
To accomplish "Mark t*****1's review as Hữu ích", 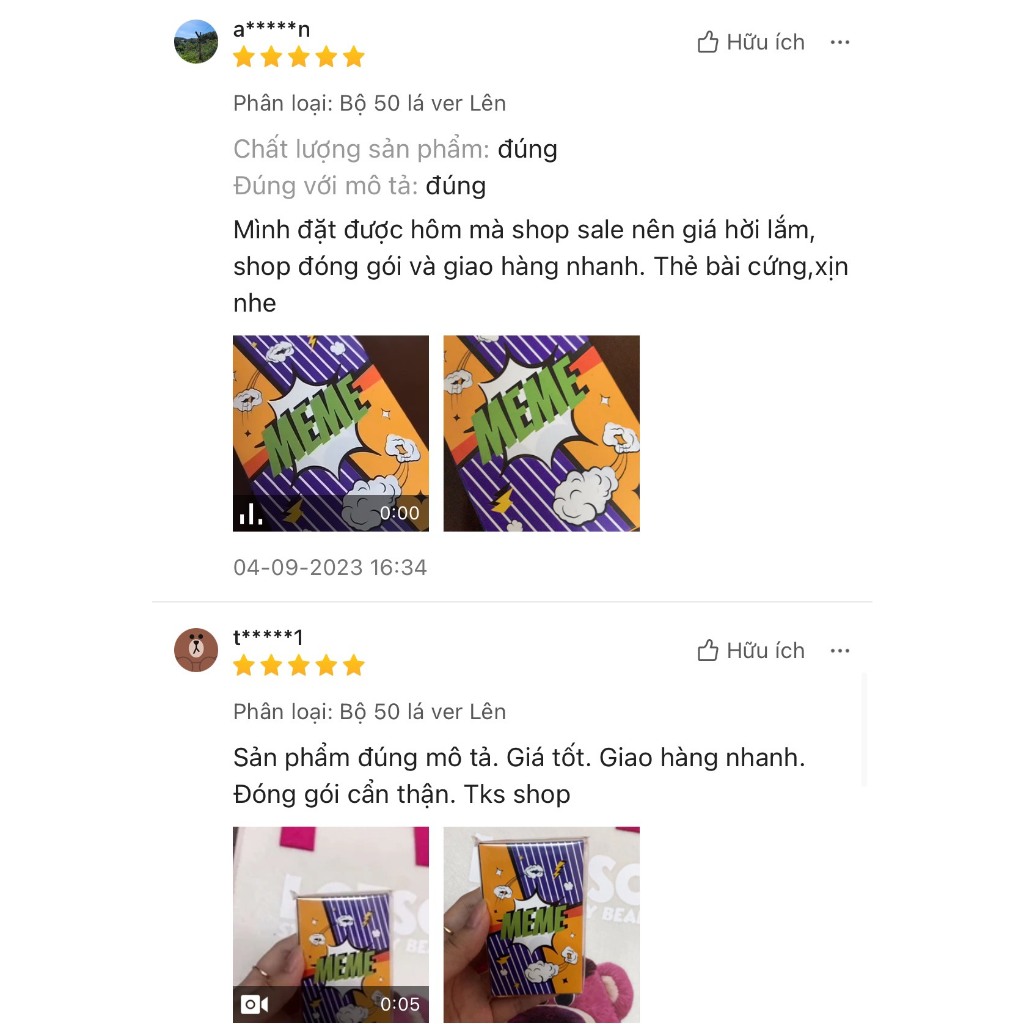I will pyautogui.click(x=751, y=651).
